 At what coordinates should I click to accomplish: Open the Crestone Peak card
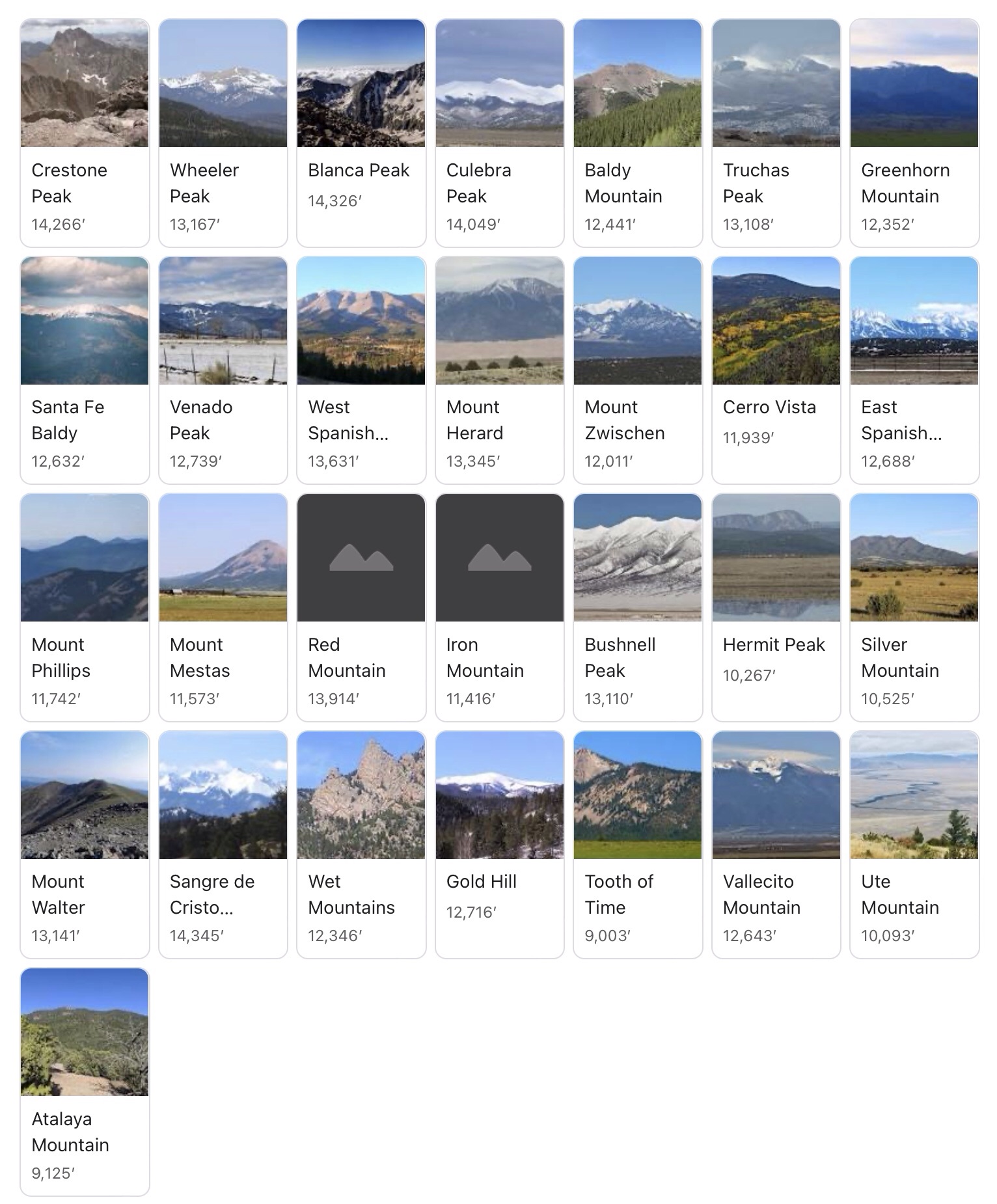85,133
